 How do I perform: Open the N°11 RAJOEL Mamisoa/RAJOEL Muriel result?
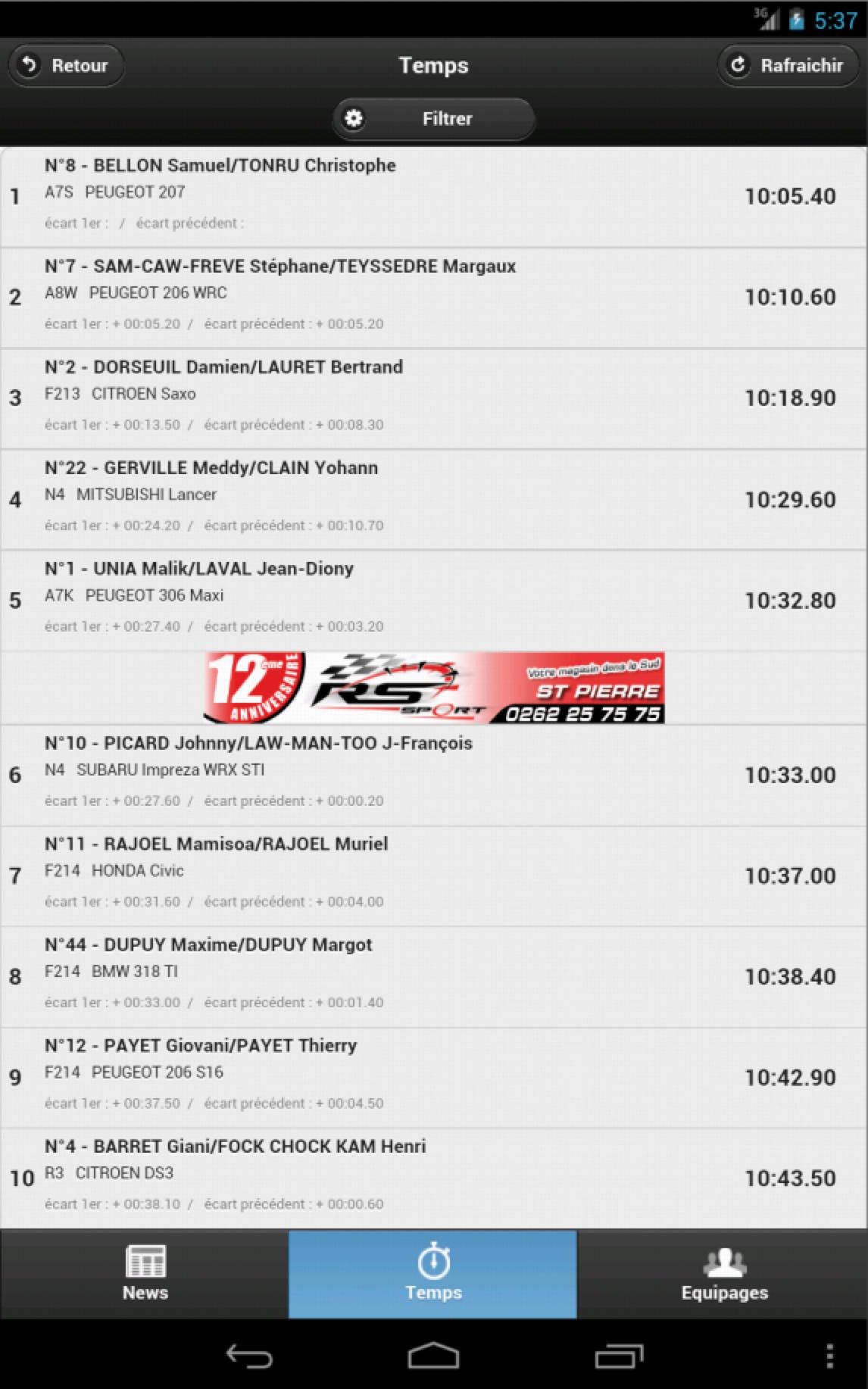433,875
